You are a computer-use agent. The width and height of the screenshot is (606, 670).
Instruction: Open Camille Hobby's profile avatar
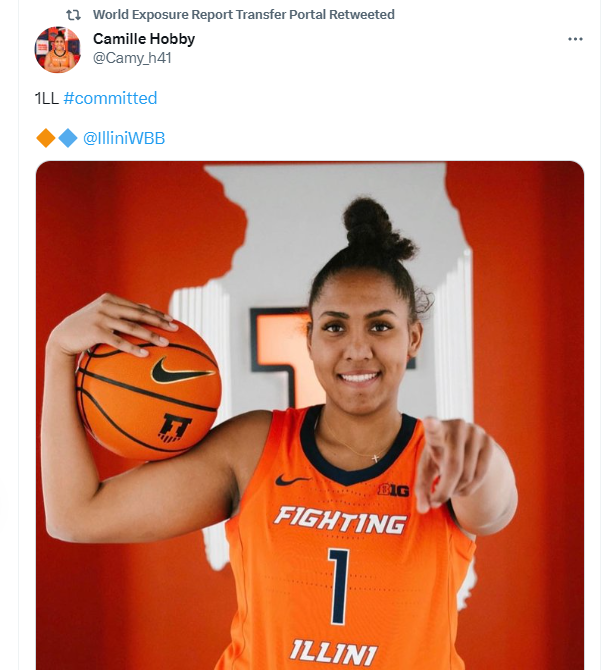57,49
